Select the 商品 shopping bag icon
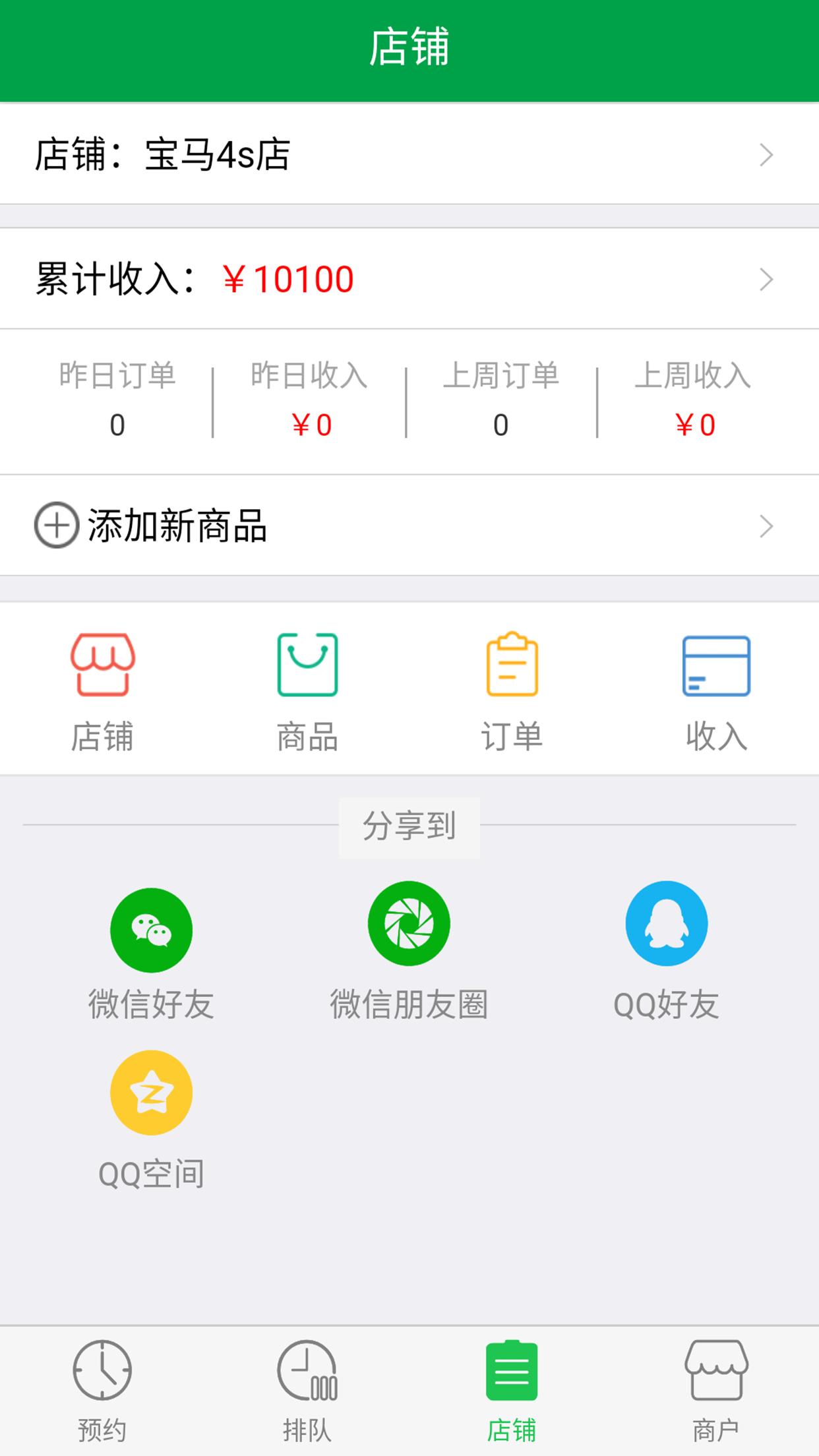819x1456 pixels. [x=308, y=666]
